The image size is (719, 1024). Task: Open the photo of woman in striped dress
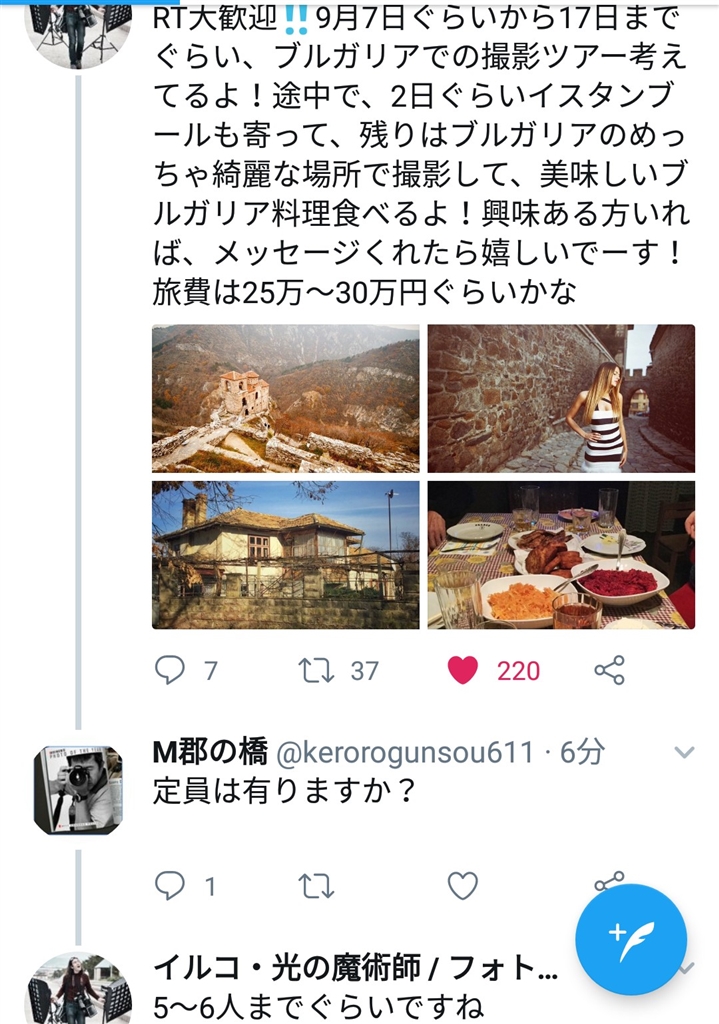click(x=561, y=398)
